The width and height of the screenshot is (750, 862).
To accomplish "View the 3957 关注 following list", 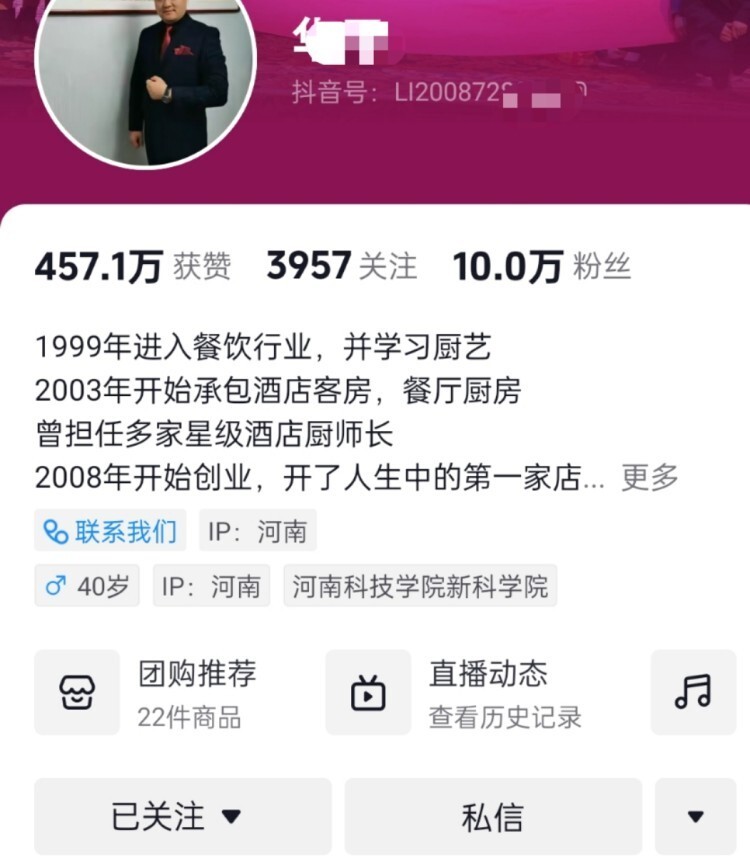I will (x=341, y=266).
